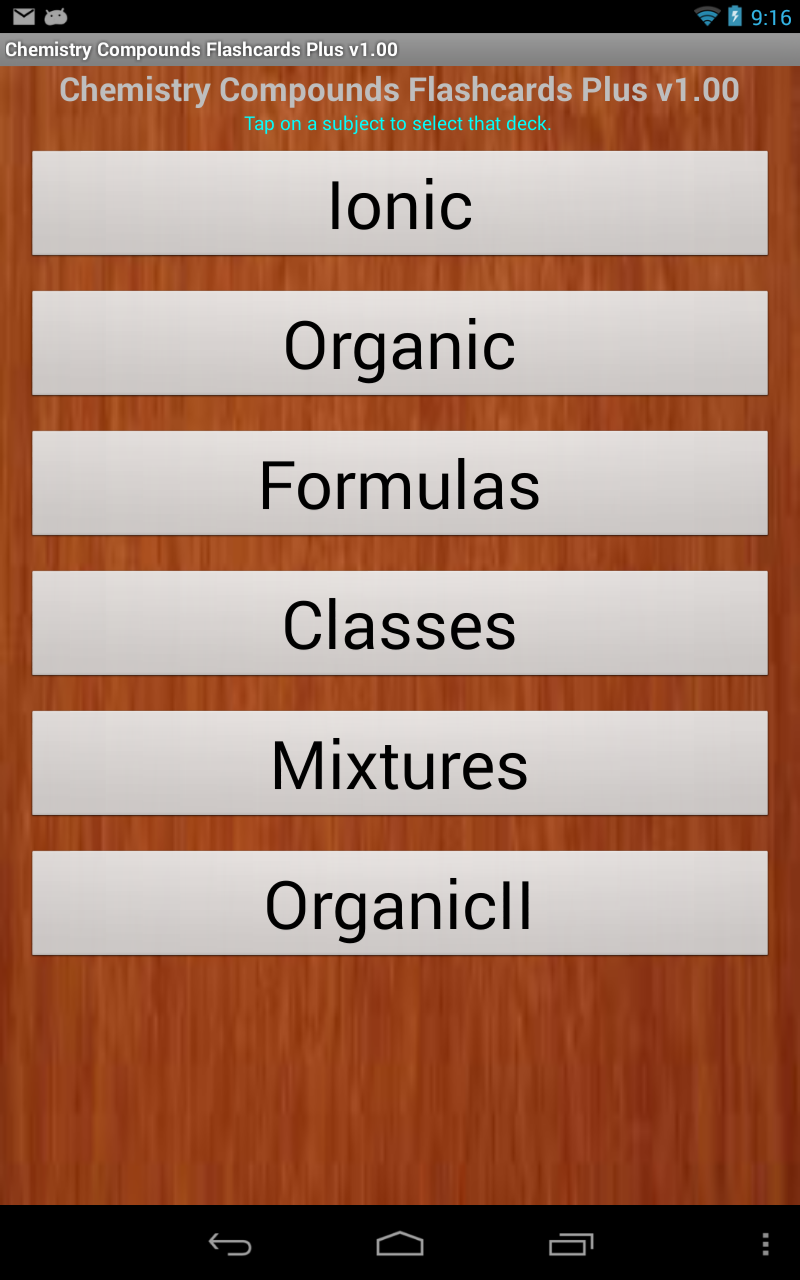Tap the Chemistry Compounds Flashcards heading
This screenshot has height=1280, width=800.
click(400, 89)
